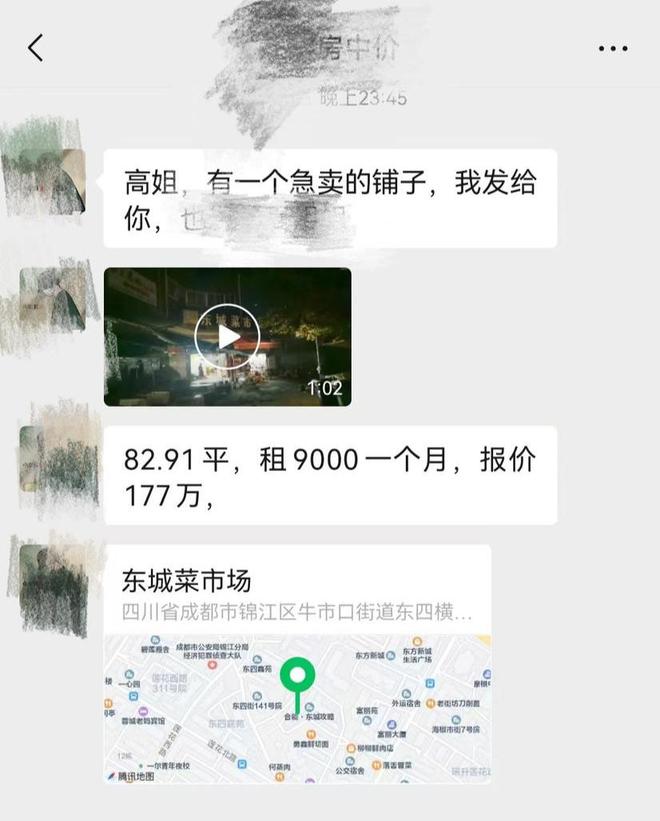This screenshot has width=660, height=821.
Task: Go back using the arrow
Action: coord(36,47)
